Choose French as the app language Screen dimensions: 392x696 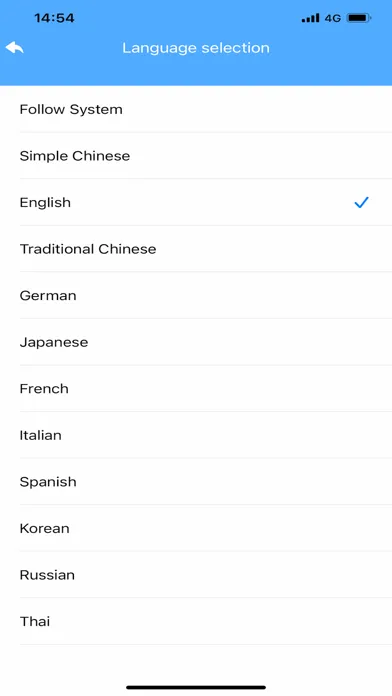pos(196,389)
